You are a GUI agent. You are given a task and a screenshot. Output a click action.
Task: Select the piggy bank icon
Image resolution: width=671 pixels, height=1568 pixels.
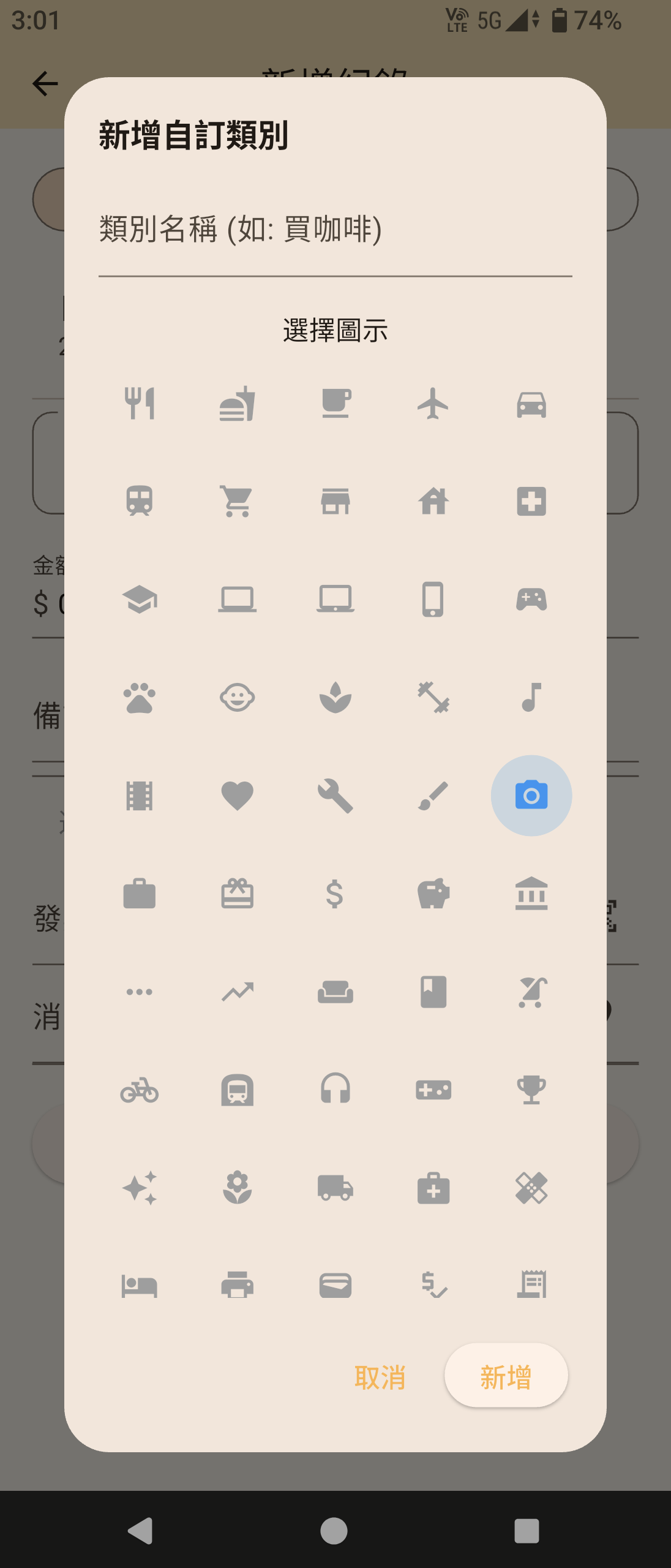click(433, 894)
